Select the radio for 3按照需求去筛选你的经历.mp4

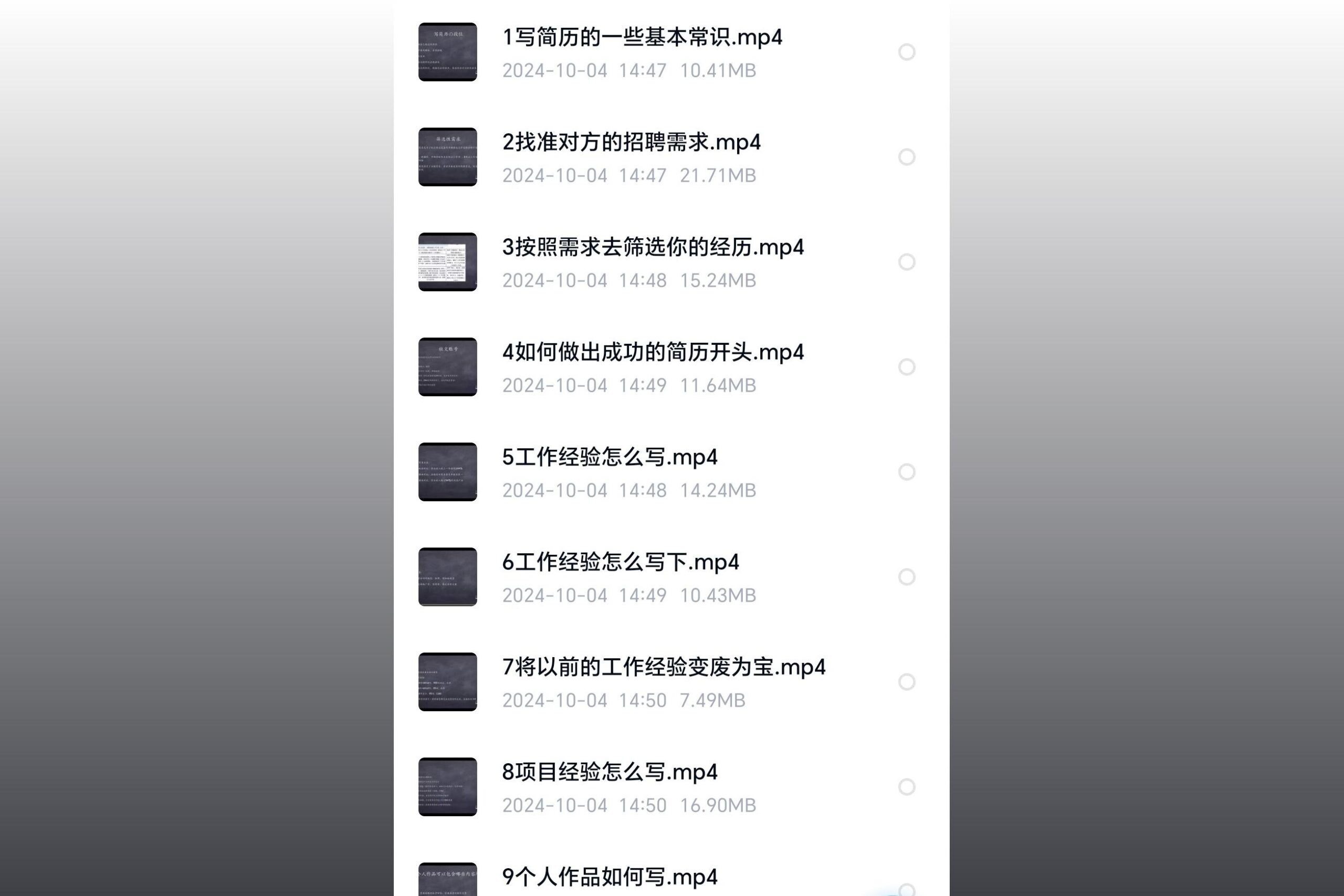click(x=906, y=262)
